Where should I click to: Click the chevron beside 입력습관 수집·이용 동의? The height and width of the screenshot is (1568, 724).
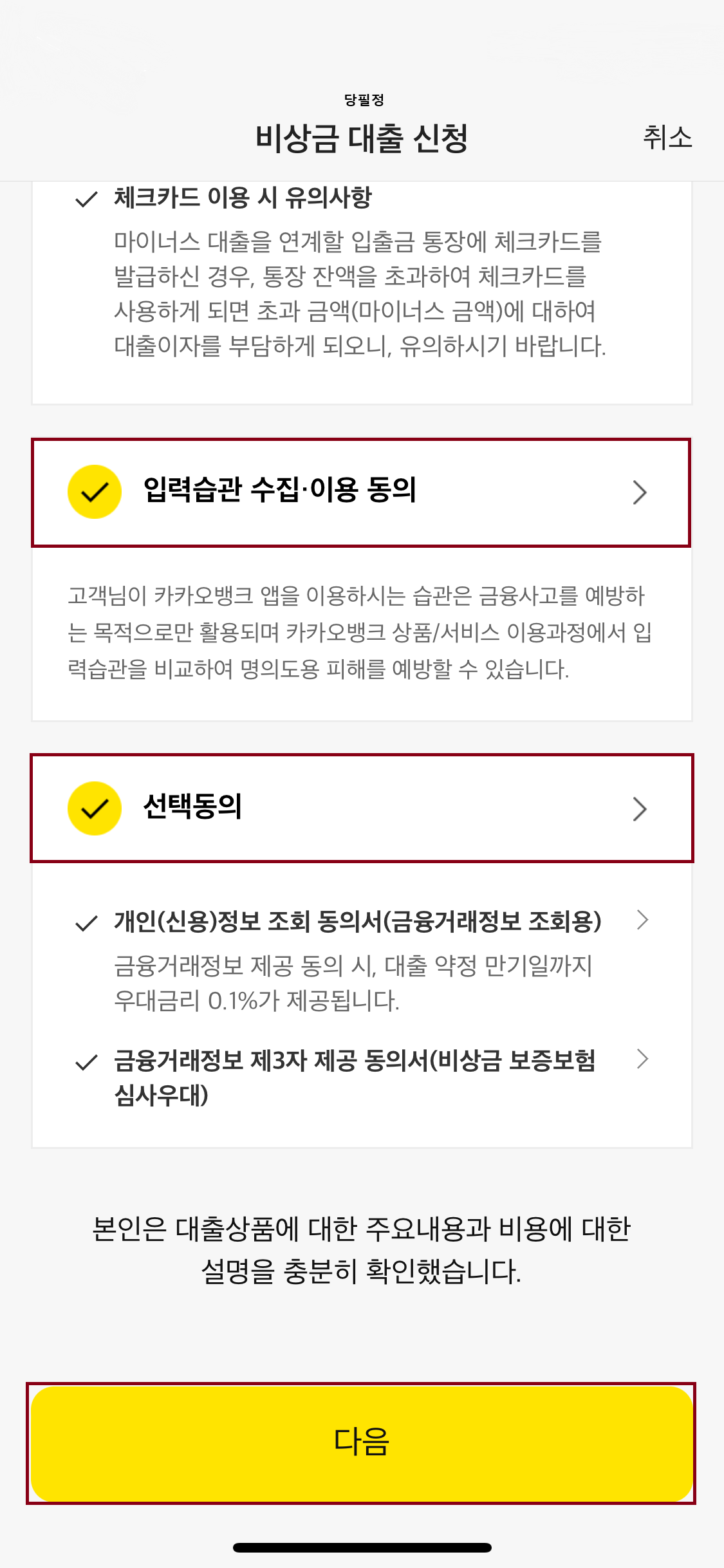tap(641, 491)
